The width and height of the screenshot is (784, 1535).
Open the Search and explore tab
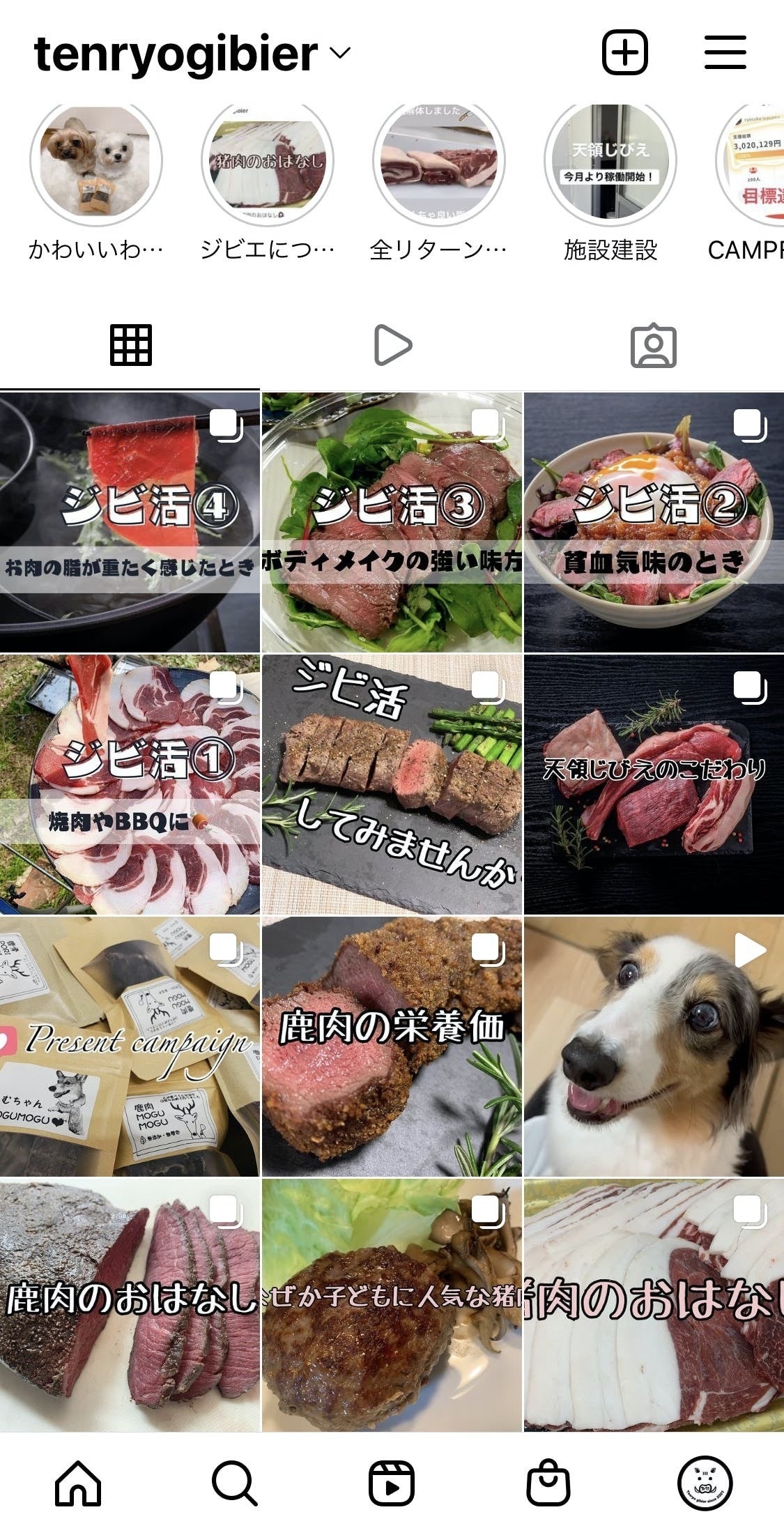pos(234,1483)
